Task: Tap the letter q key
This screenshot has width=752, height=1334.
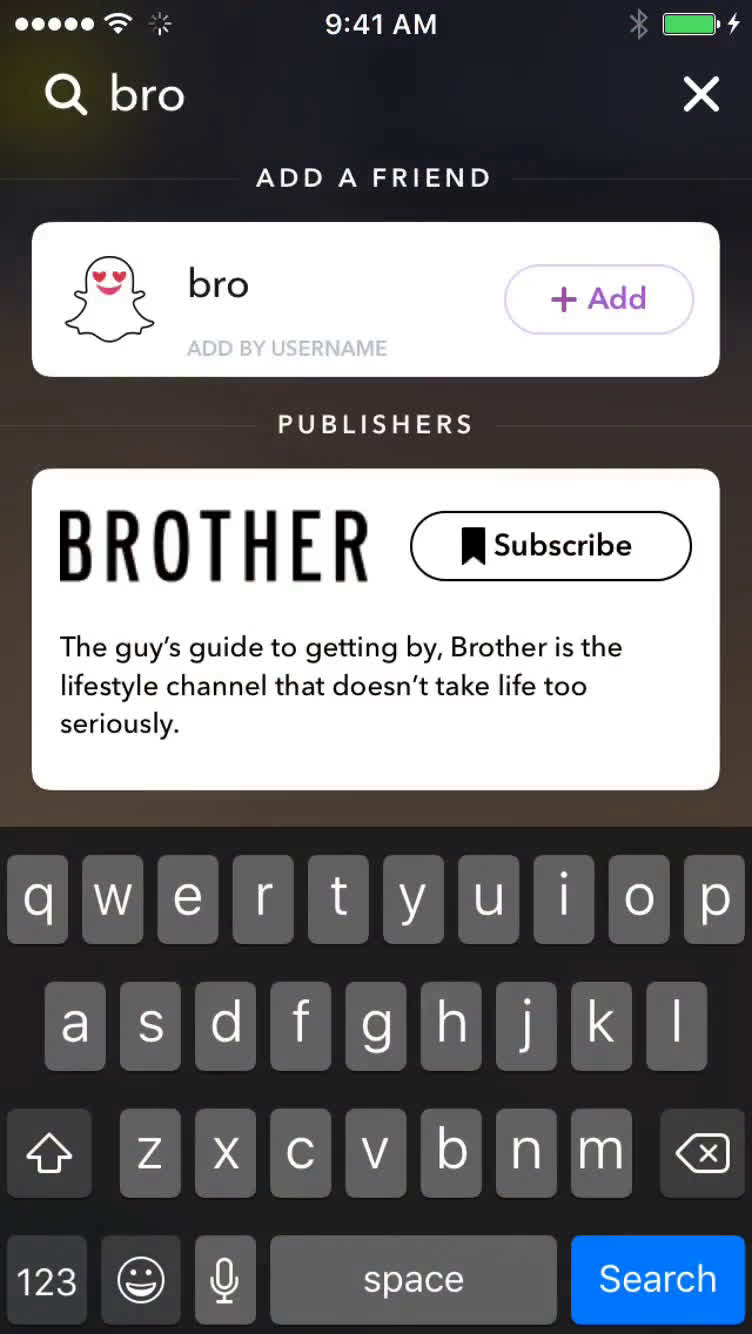Action: [37, 899]
